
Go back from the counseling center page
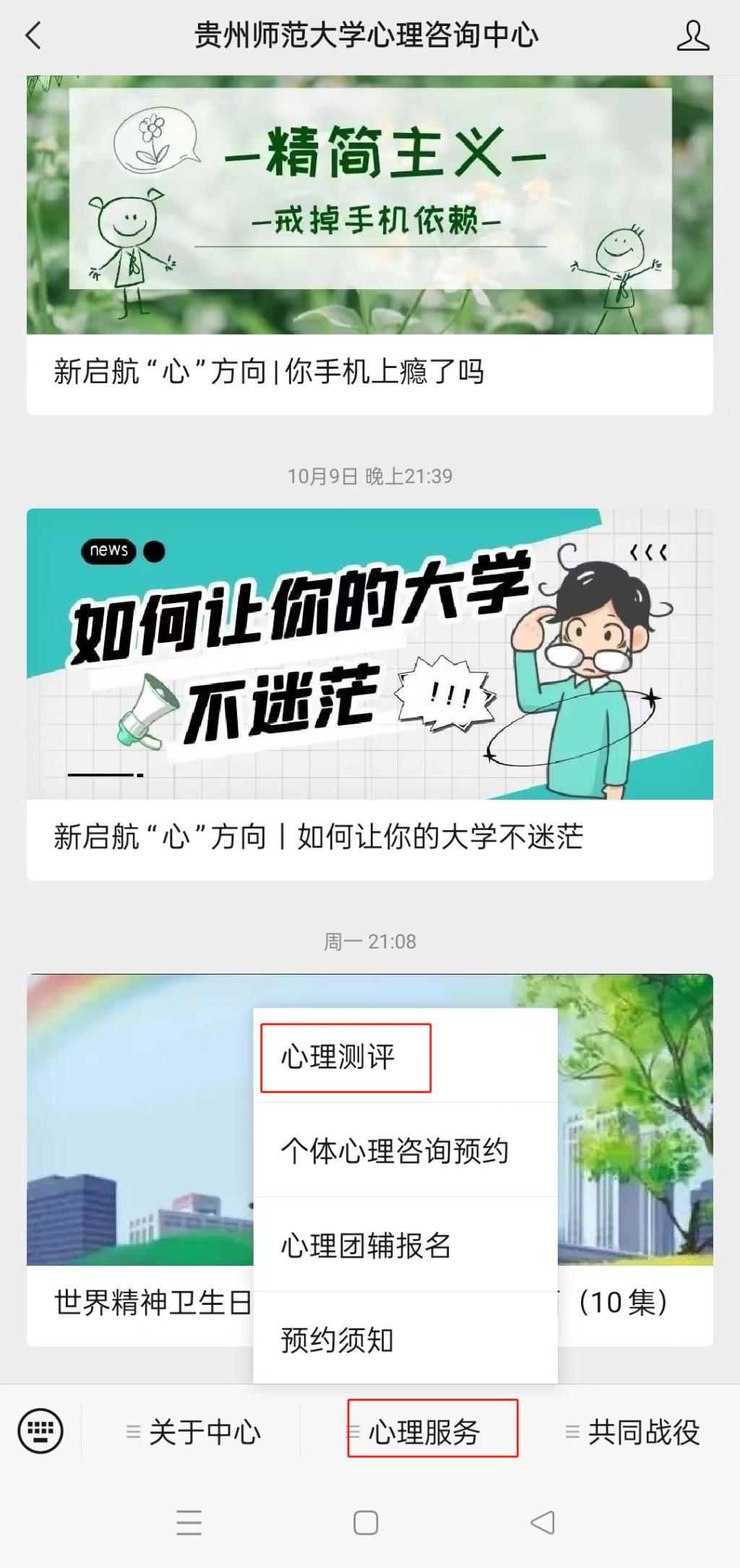pyautogui.click(x=33, y=35)
